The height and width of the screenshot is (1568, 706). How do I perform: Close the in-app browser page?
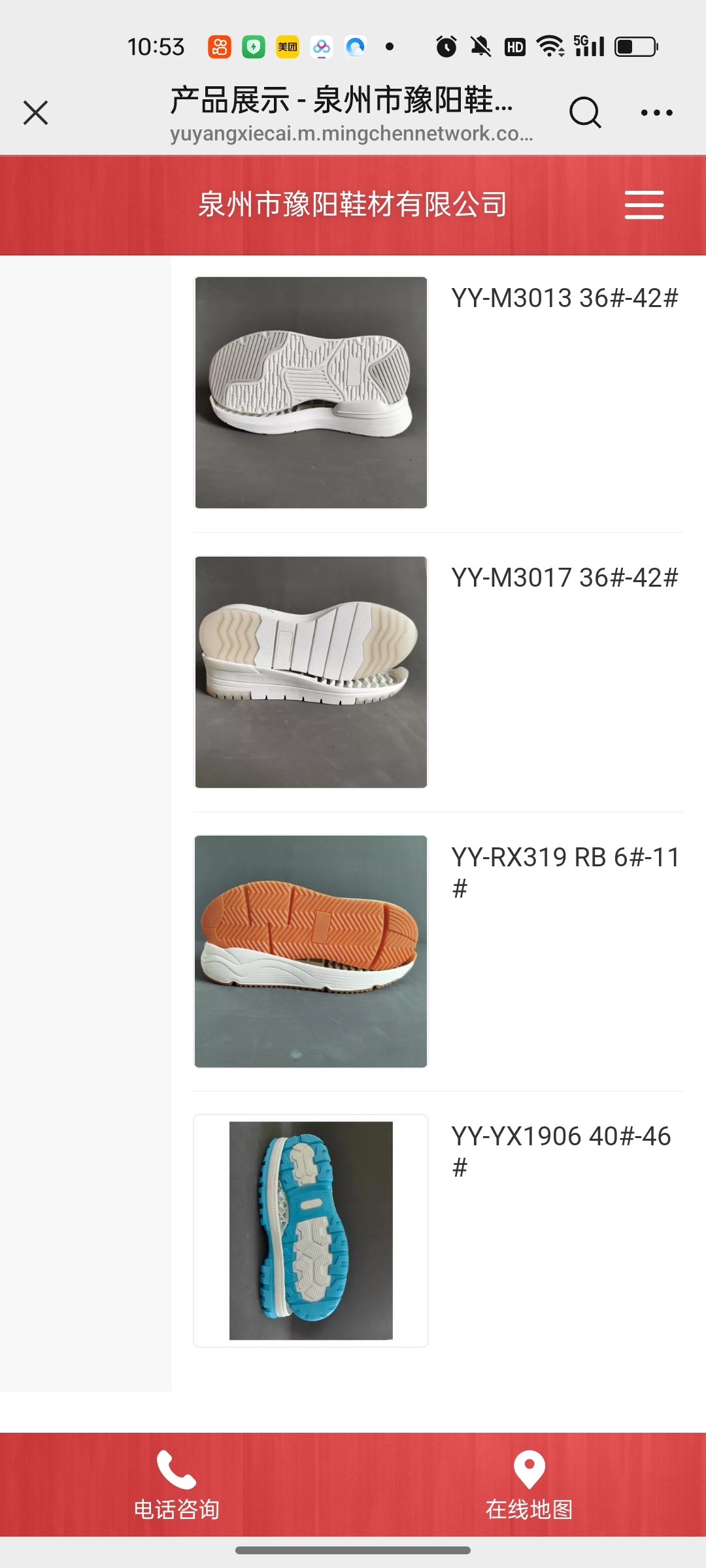[36, 112]
